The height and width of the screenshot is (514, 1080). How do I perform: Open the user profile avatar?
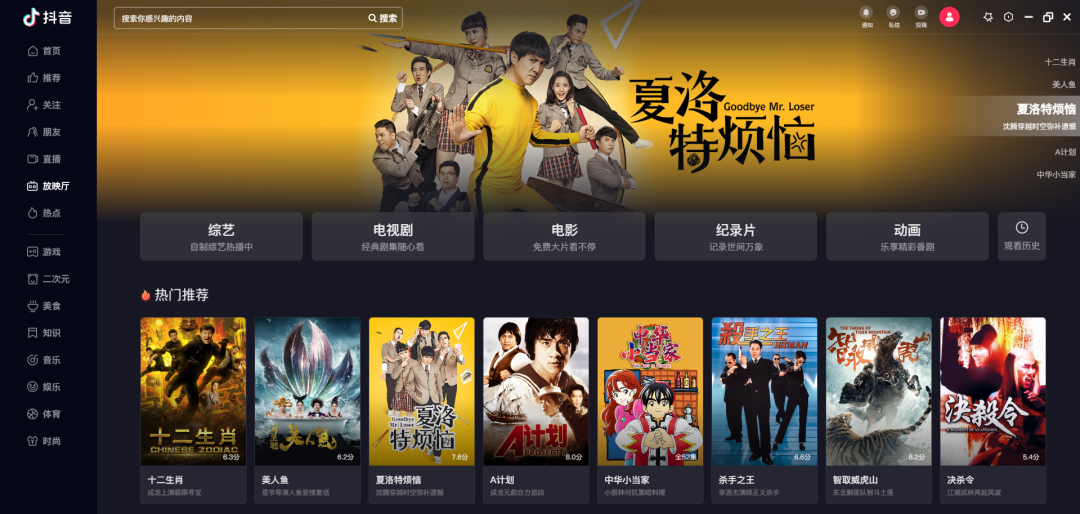coord(949,16)
